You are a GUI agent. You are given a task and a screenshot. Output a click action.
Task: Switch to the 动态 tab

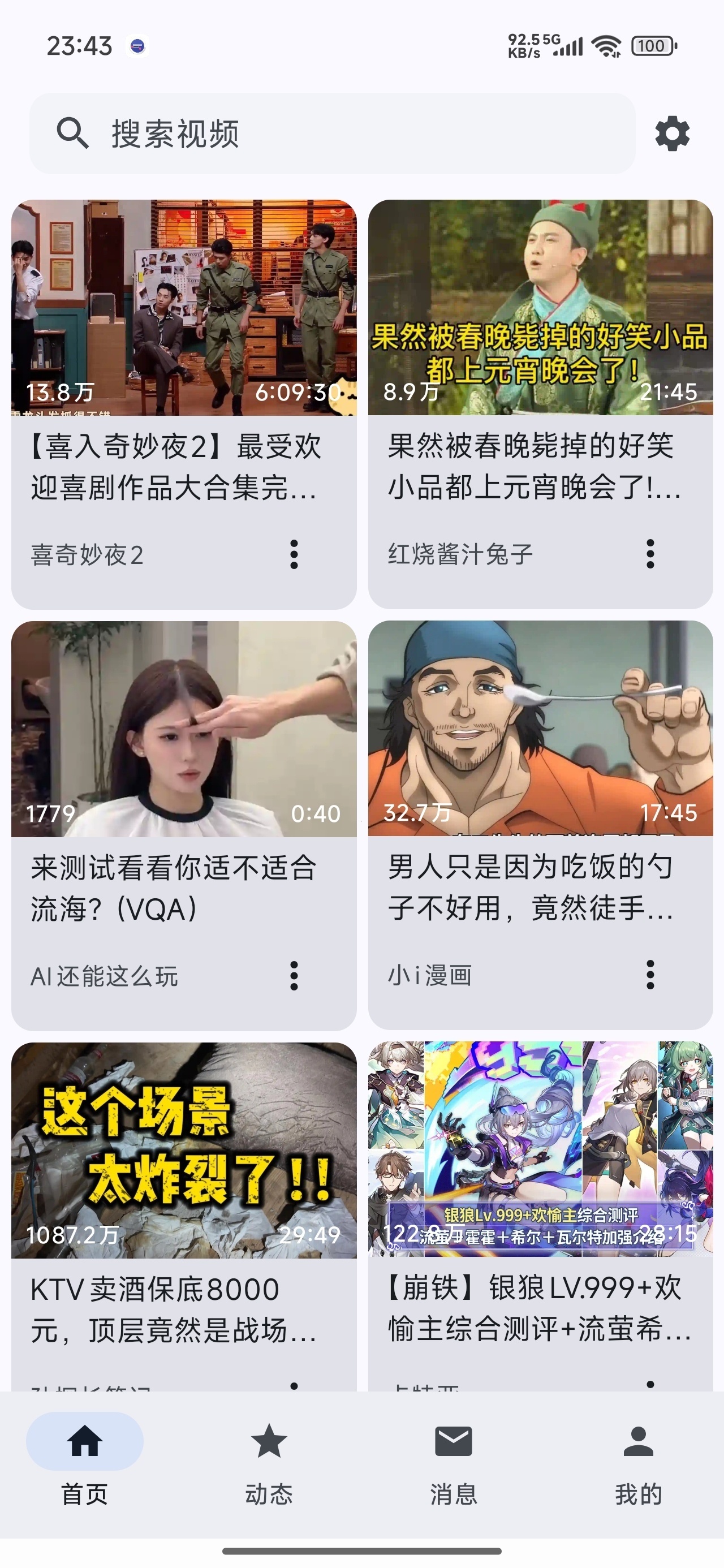(269, 1464)
